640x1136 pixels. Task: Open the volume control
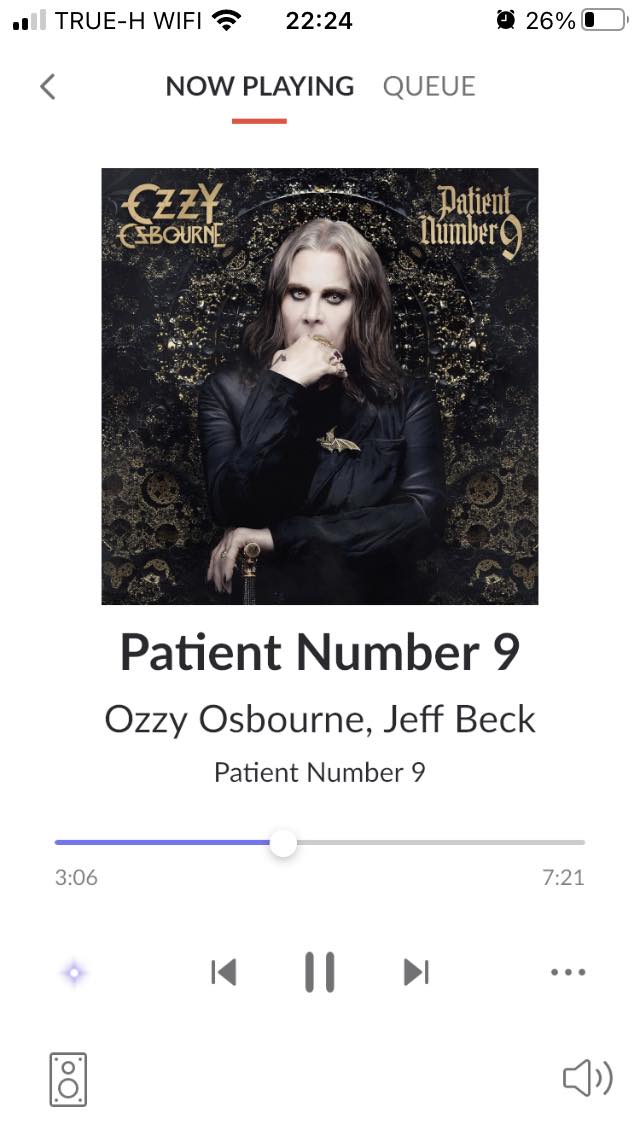587,1077
